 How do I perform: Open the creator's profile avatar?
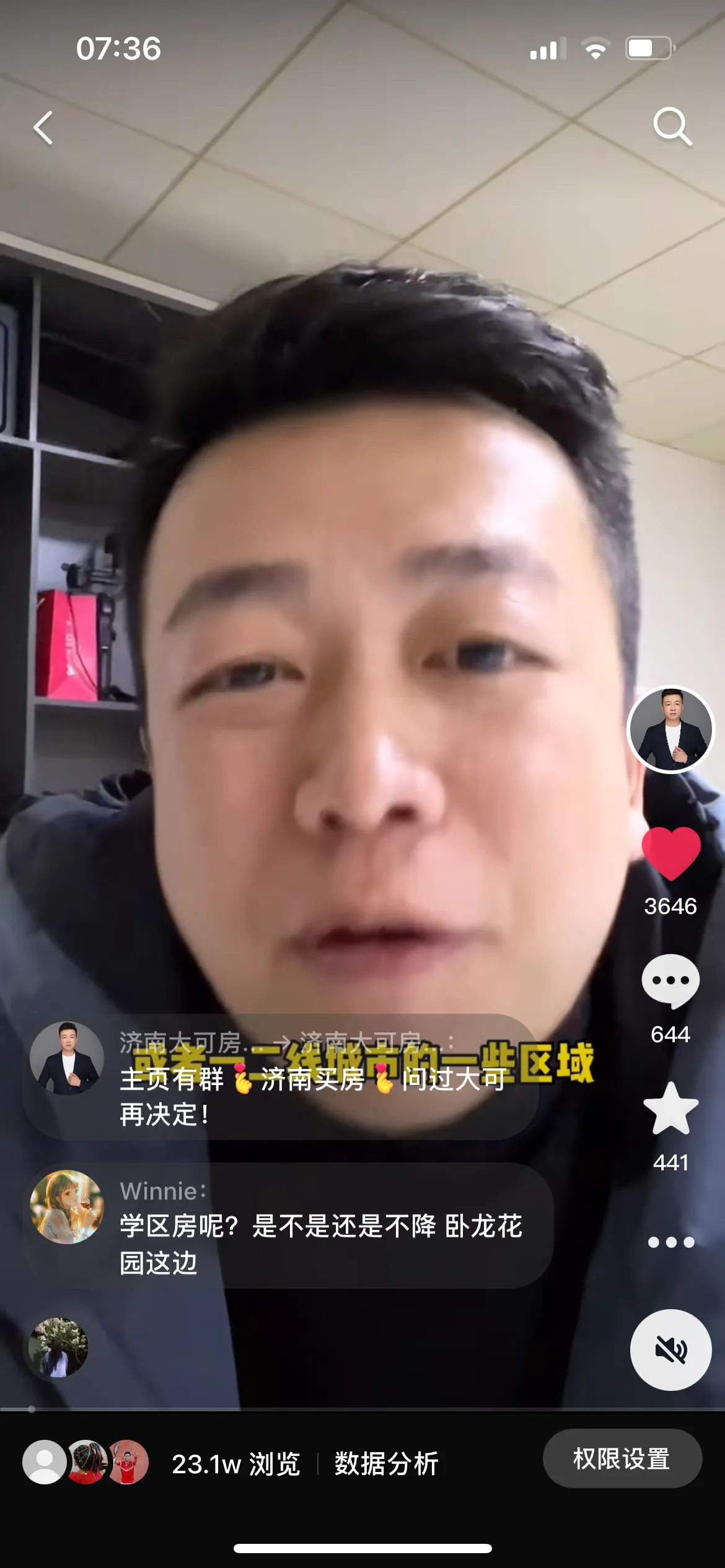[670, 730]
